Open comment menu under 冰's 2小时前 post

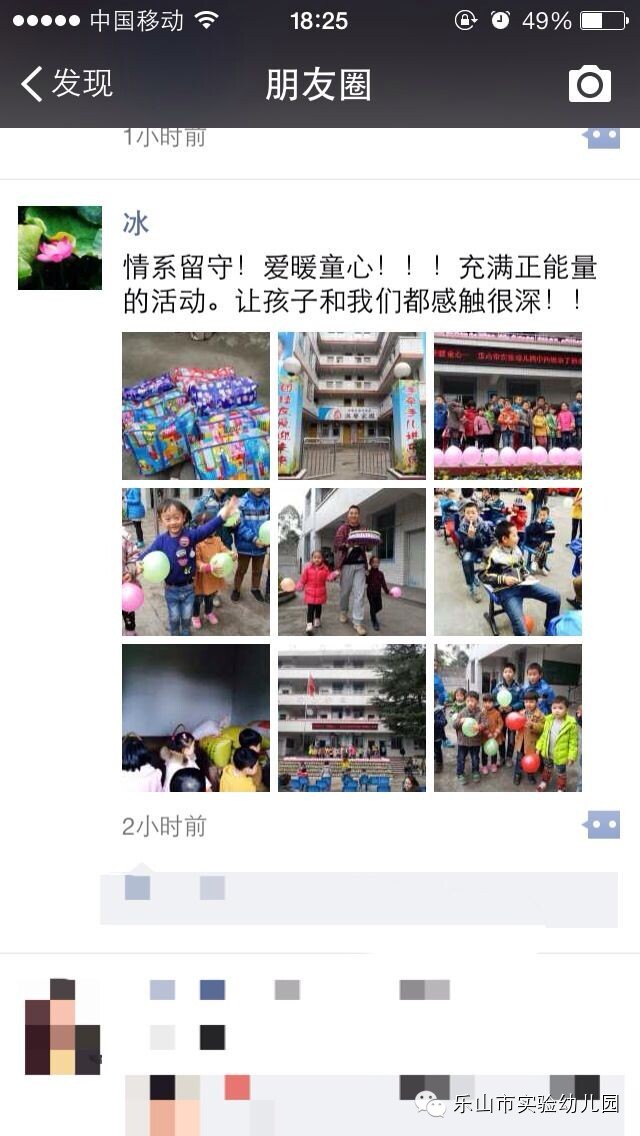pyautogui.click(x=602, y=825)
